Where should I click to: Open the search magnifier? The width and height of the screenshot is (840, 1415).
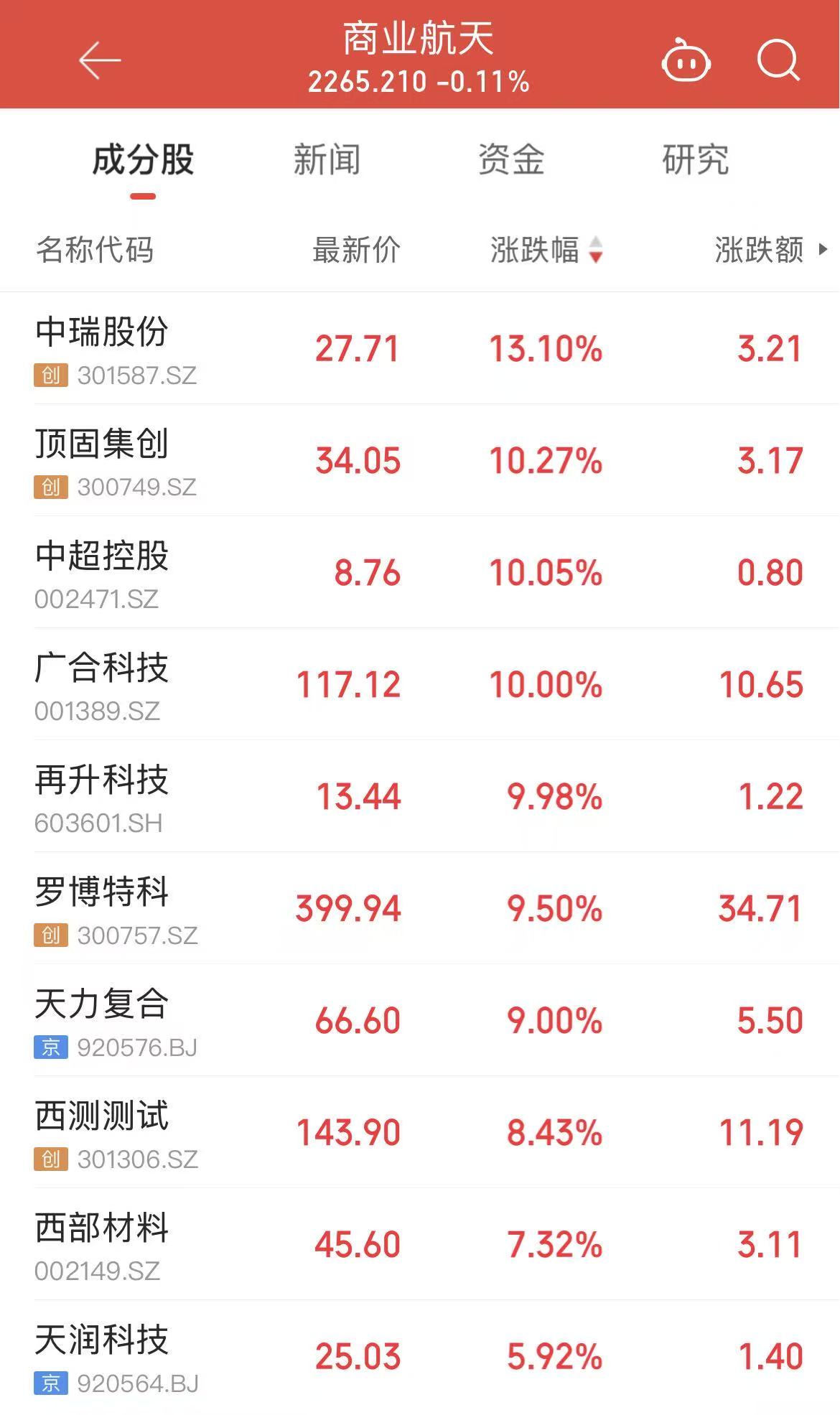coord(778,60)
